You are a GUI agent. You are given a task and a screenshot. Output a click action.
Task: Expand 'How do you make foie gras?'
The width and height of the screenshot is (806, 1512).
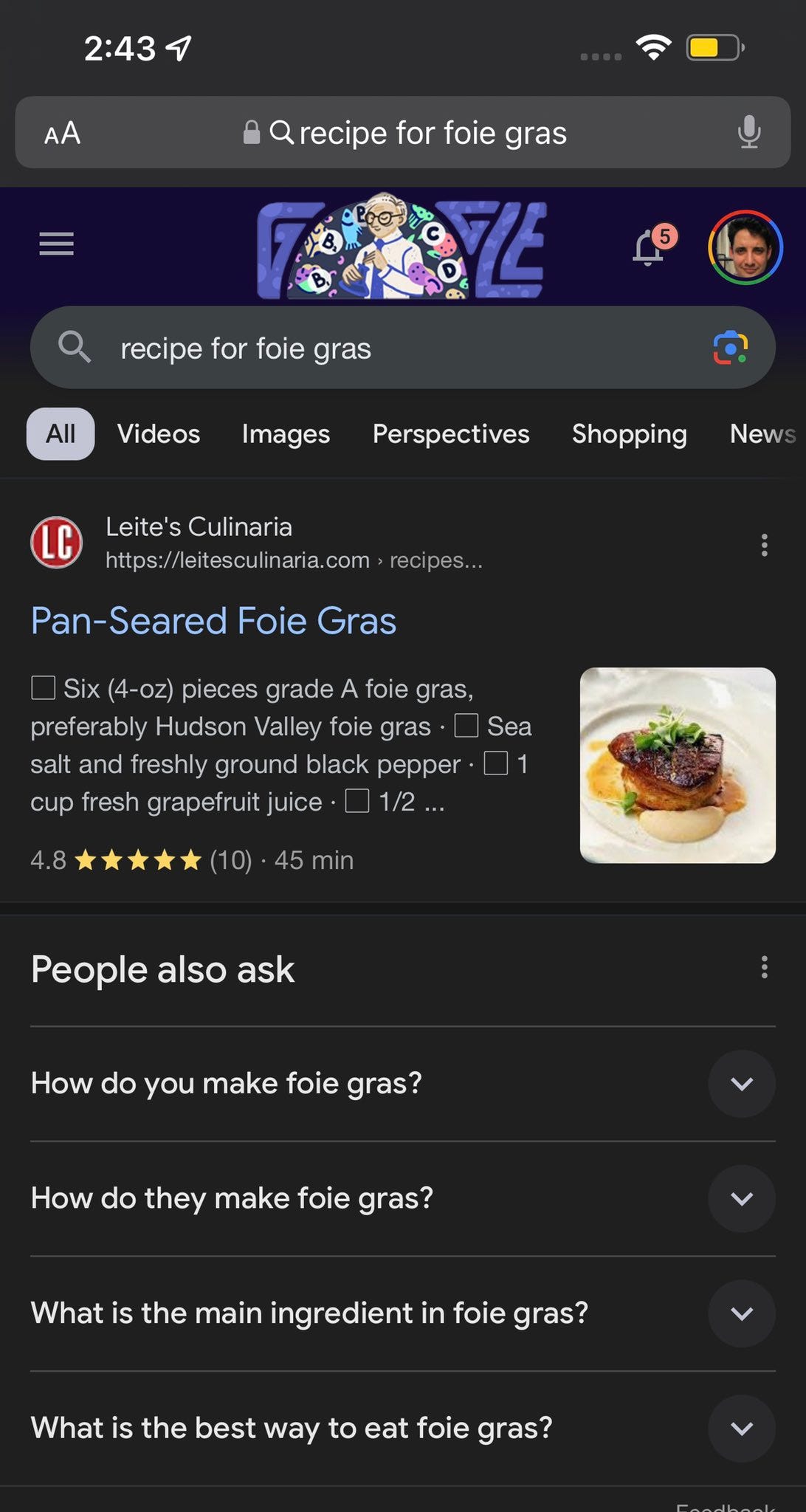point(741,1083)
